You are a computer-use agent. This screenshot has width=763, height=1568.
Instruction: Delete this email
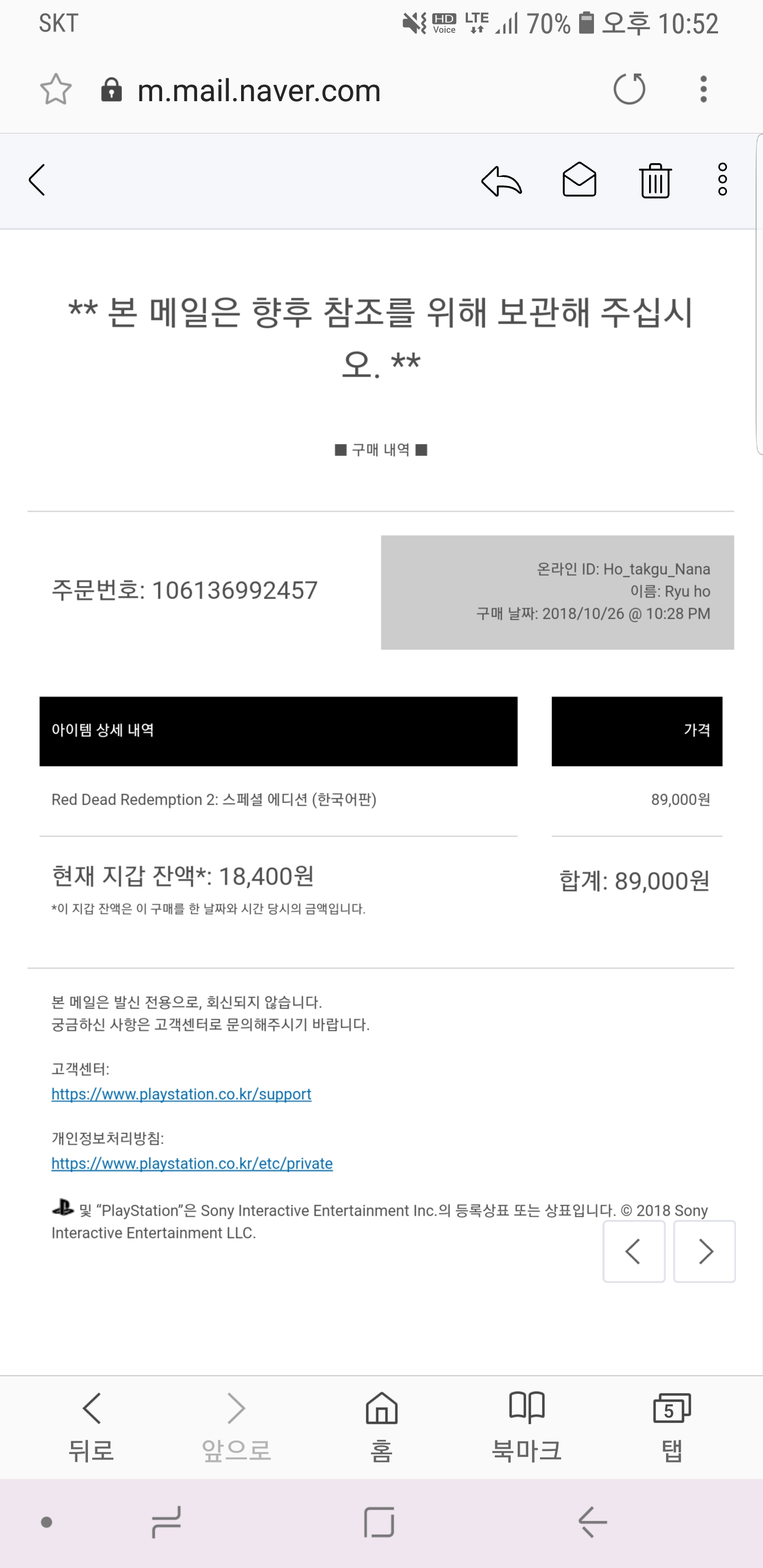click(655, 180)
